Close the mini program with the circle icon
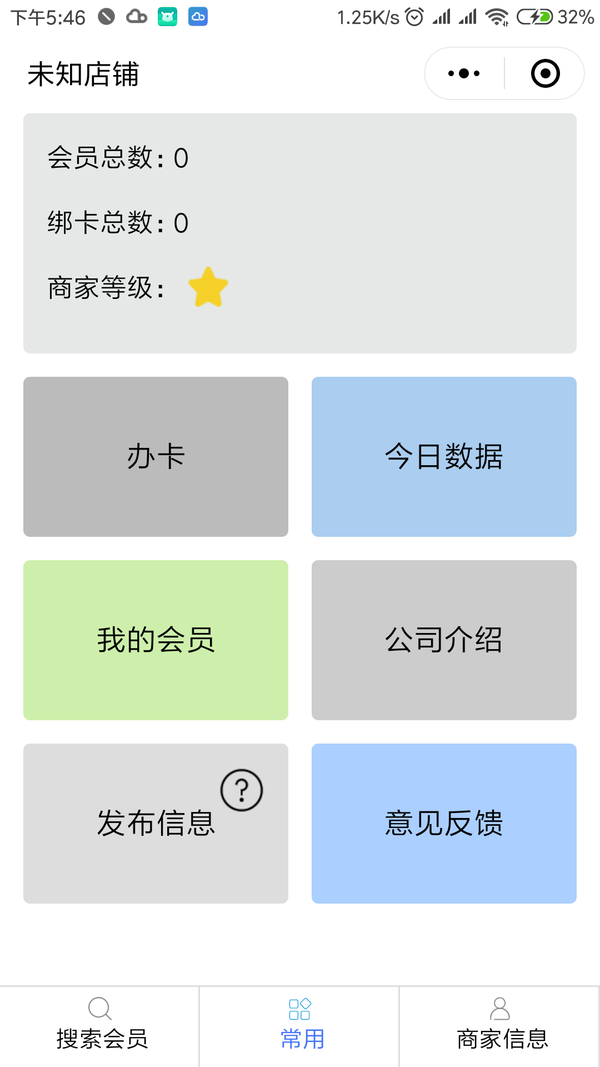This screenshot has height=1067, width=600. [545, 74]
